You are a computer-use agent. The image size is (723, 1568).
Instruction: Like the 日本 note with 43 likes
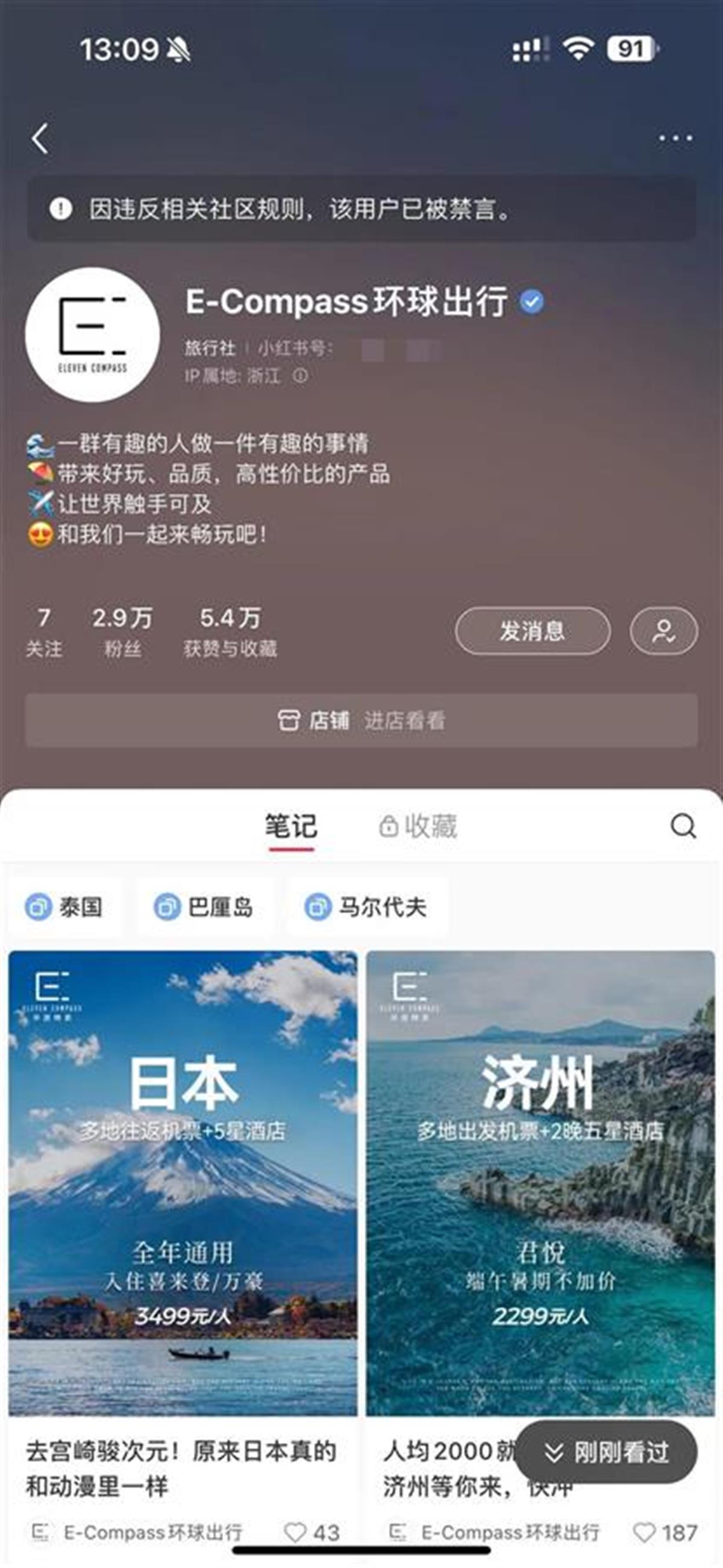pos(296,1532)
